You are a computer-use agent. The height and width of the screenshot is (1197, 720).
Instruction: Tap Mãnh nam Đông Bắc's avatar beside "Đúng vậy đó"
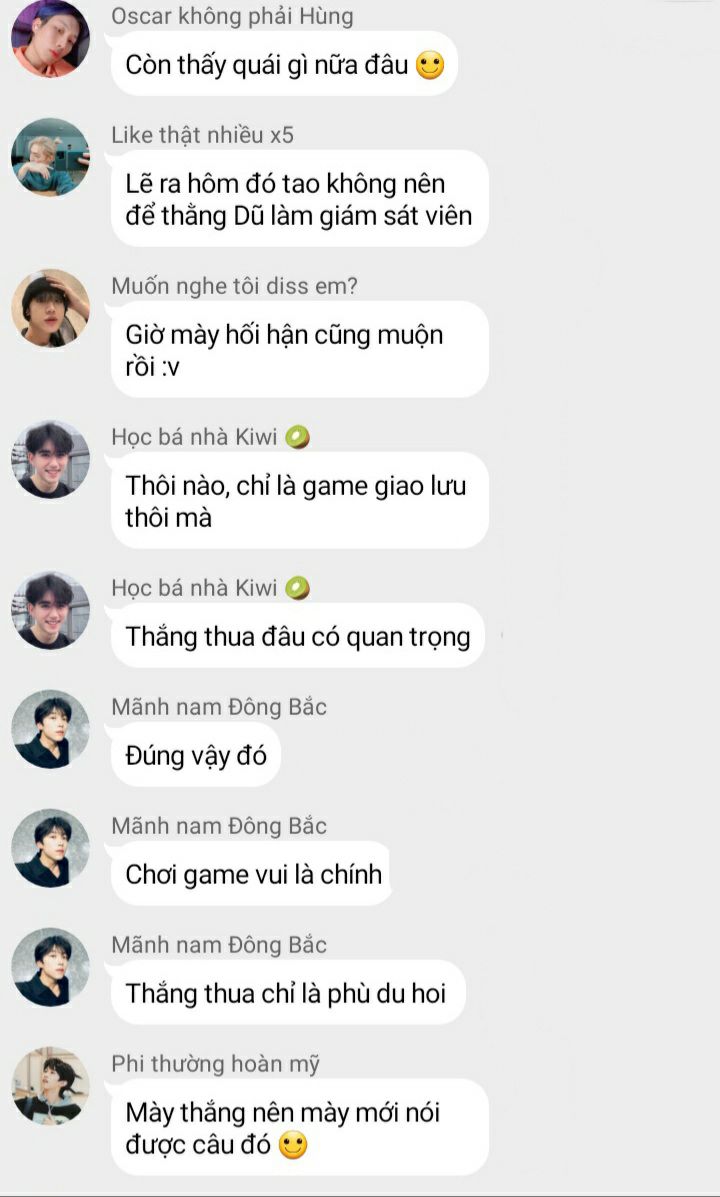50,729
